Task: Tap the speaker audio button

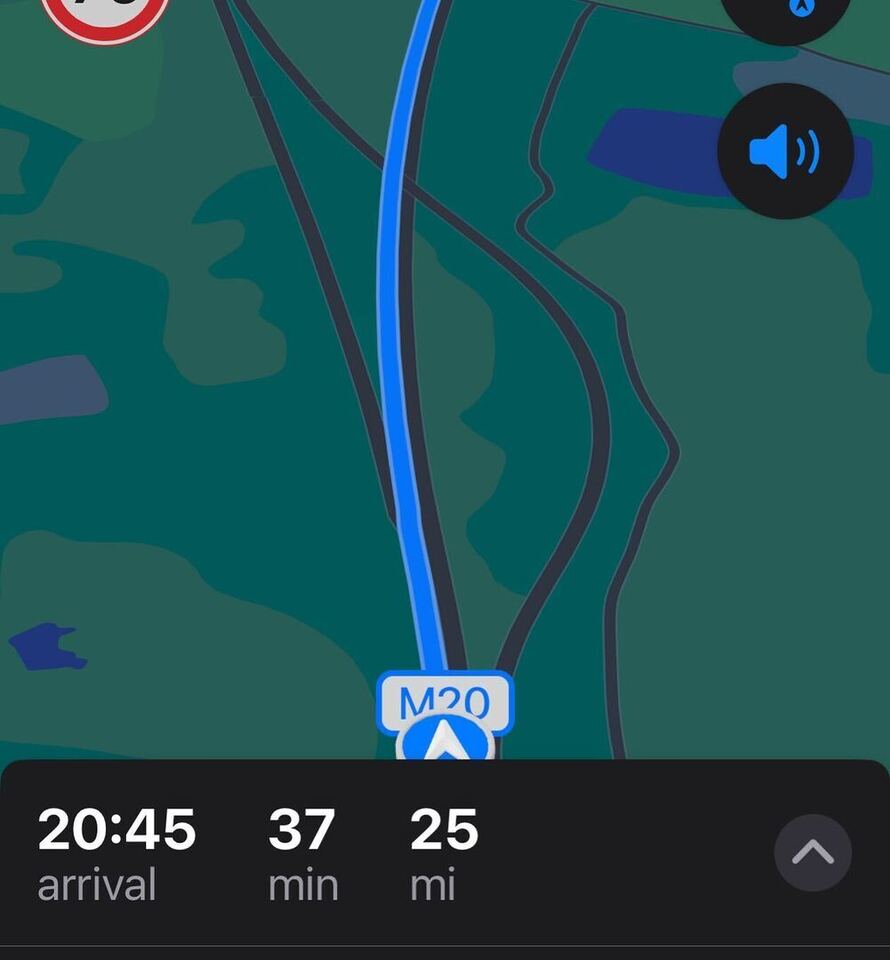Action: [x=785, y=151]
